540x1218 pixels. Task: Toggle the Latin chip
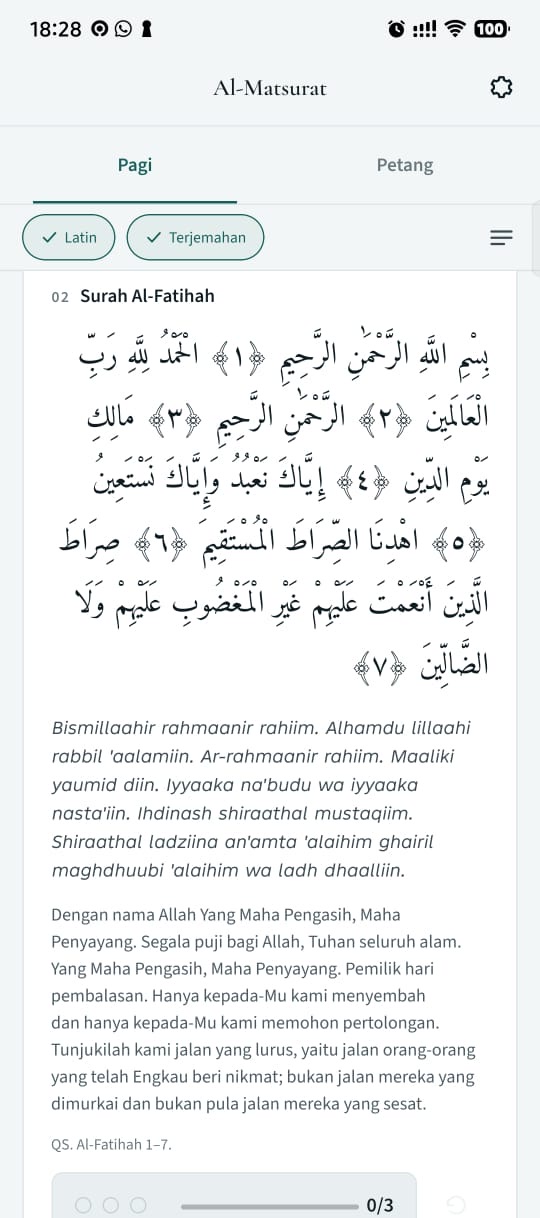(x=69, y=238)
